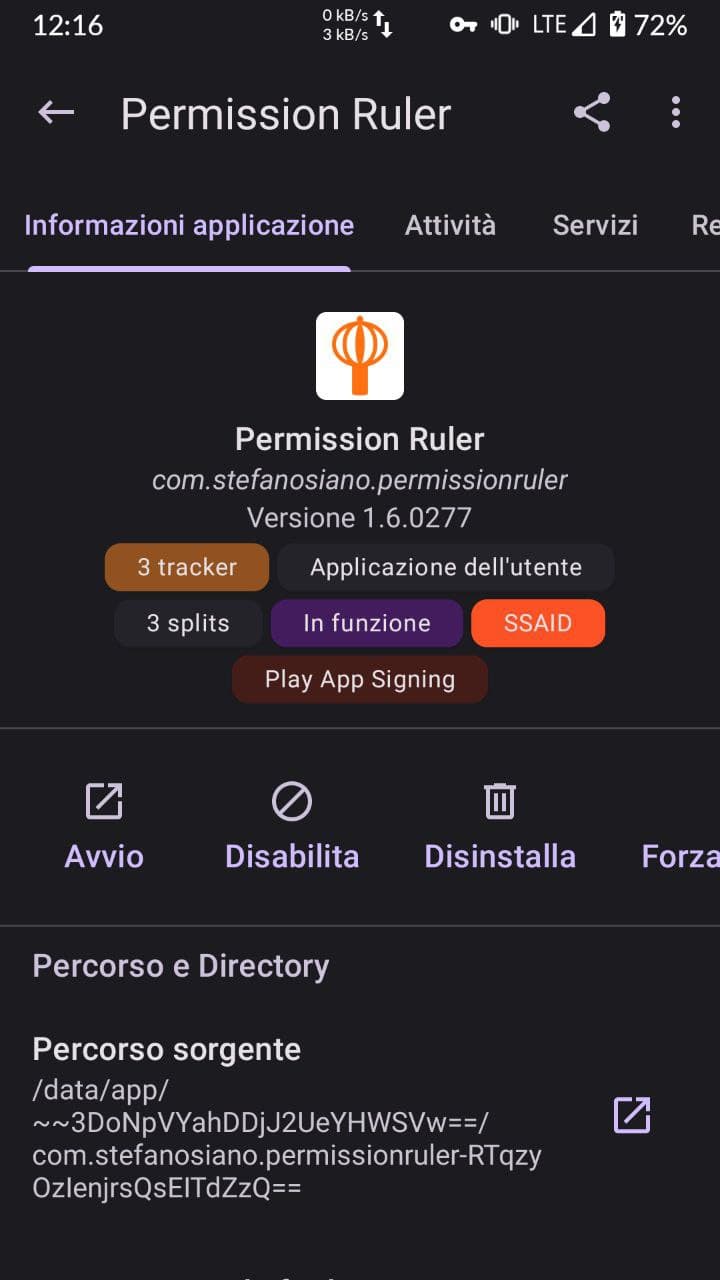Switch to the Attività tab
Screen dimensions: 720x1280
point(450,225)
